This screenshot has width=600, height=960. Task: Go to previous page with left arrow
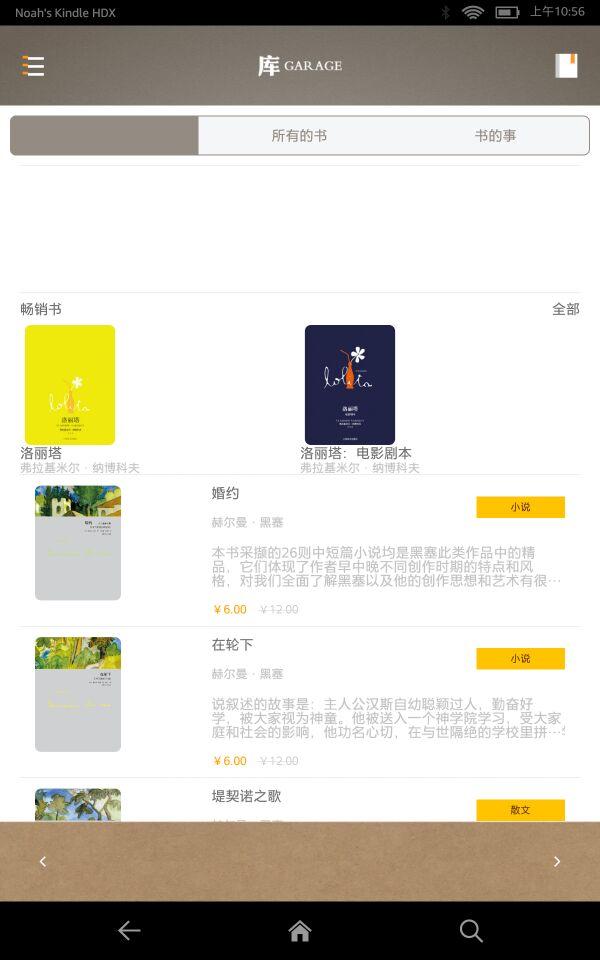point(42,862)
